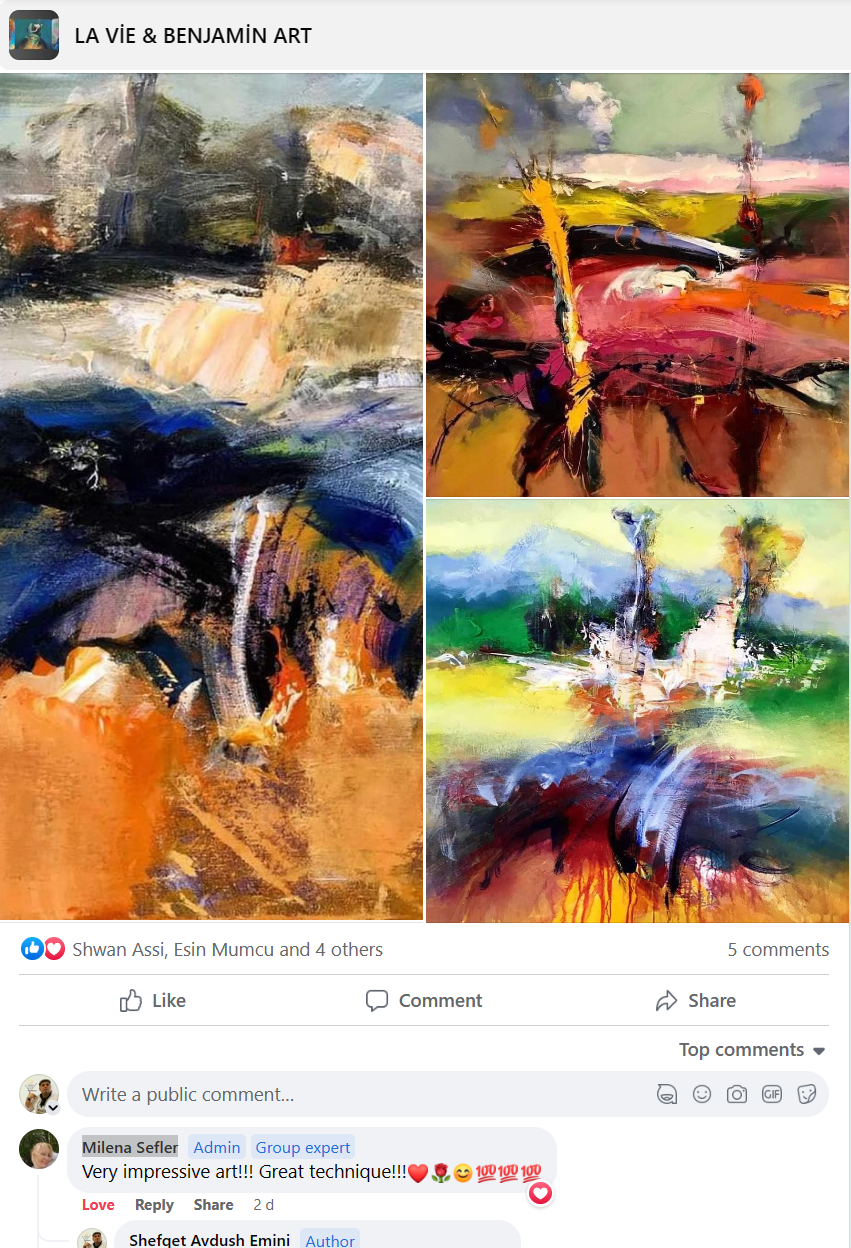851x1248 pixels.
Task: See who reacted to the post
Action: point(227,949)
